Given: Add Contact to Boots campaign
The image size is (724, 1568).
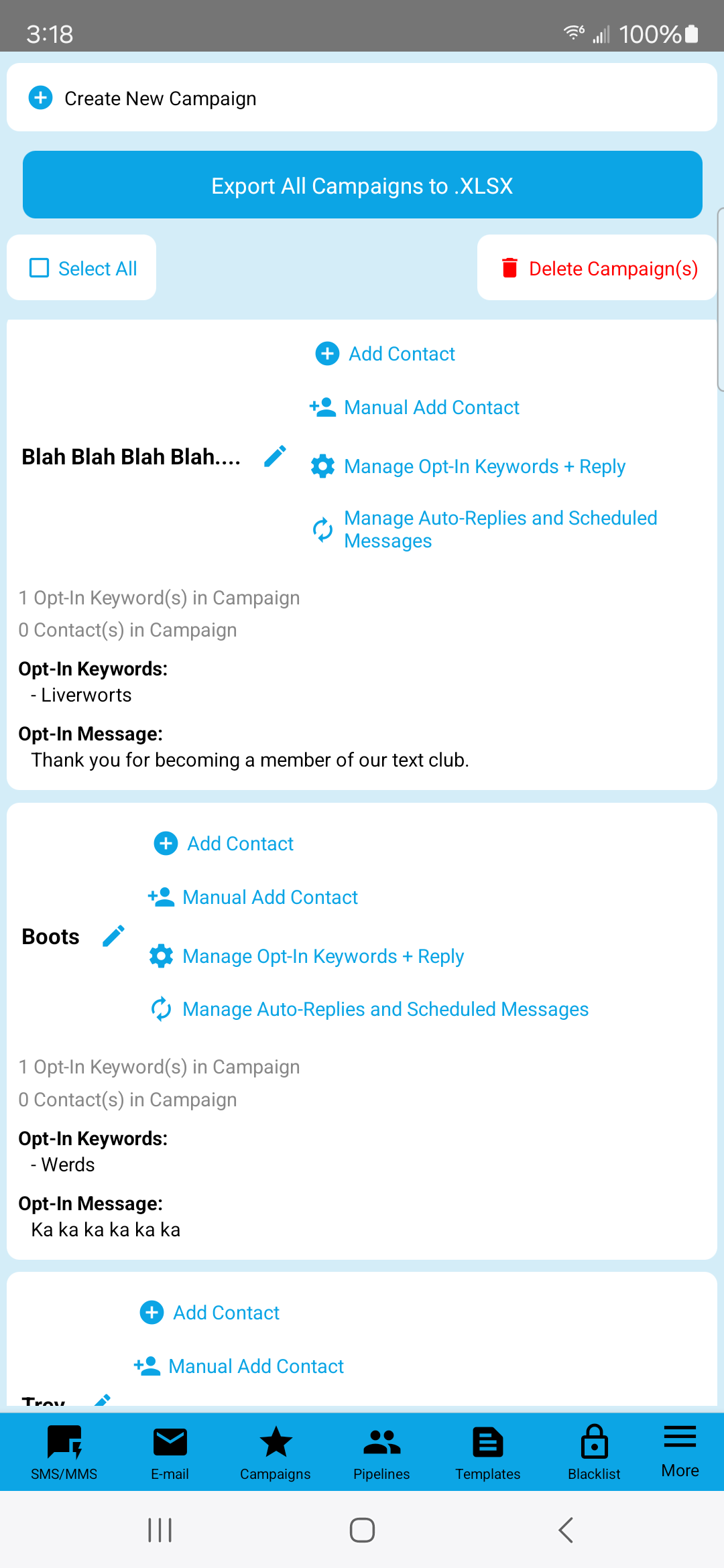Looking at the screenshot, I should point(224,843).
